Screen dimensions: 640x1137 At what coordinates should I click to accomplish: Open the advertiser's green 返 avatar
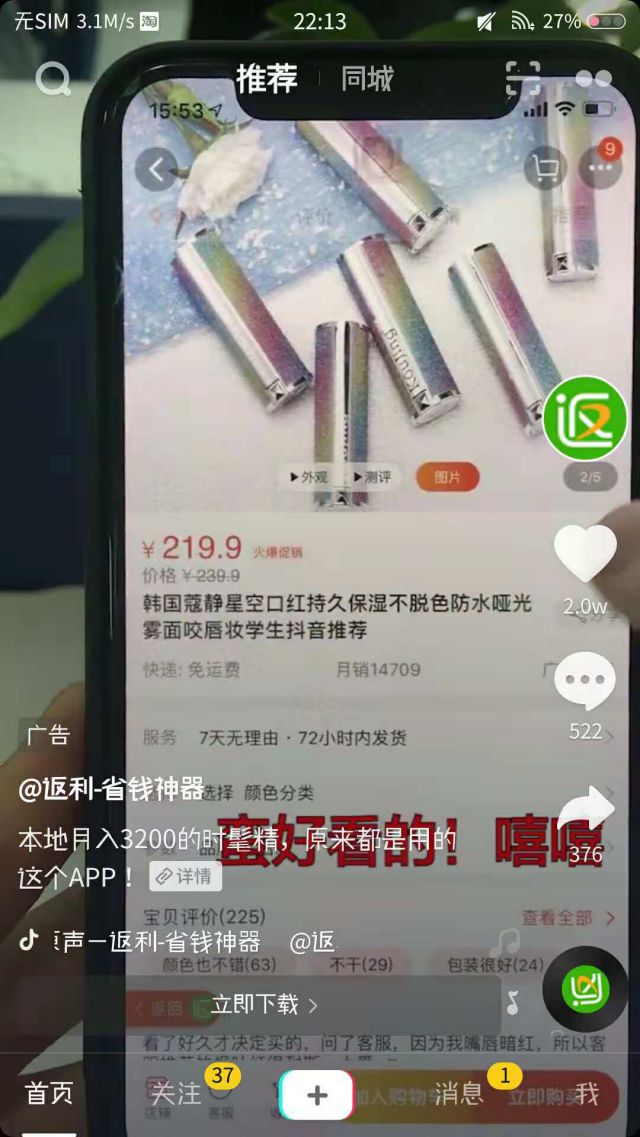585,419
